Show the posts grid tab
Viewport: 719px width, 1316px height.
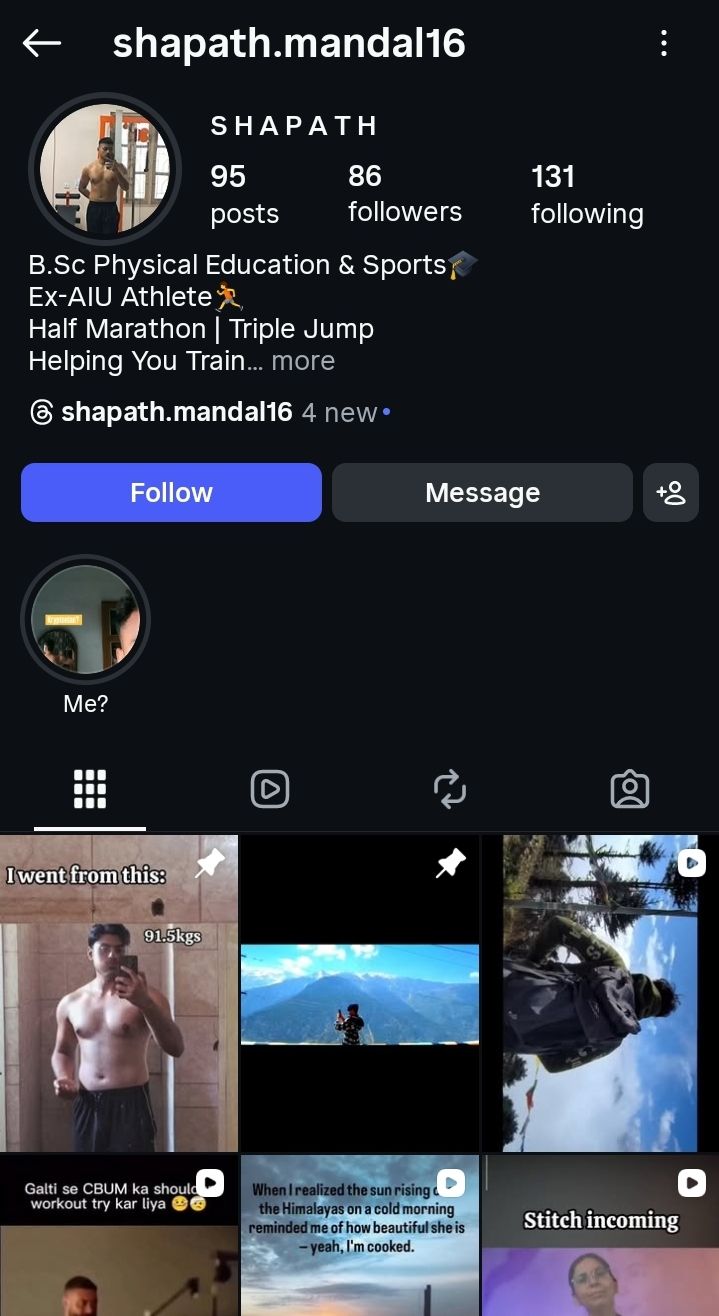[90, 789]
